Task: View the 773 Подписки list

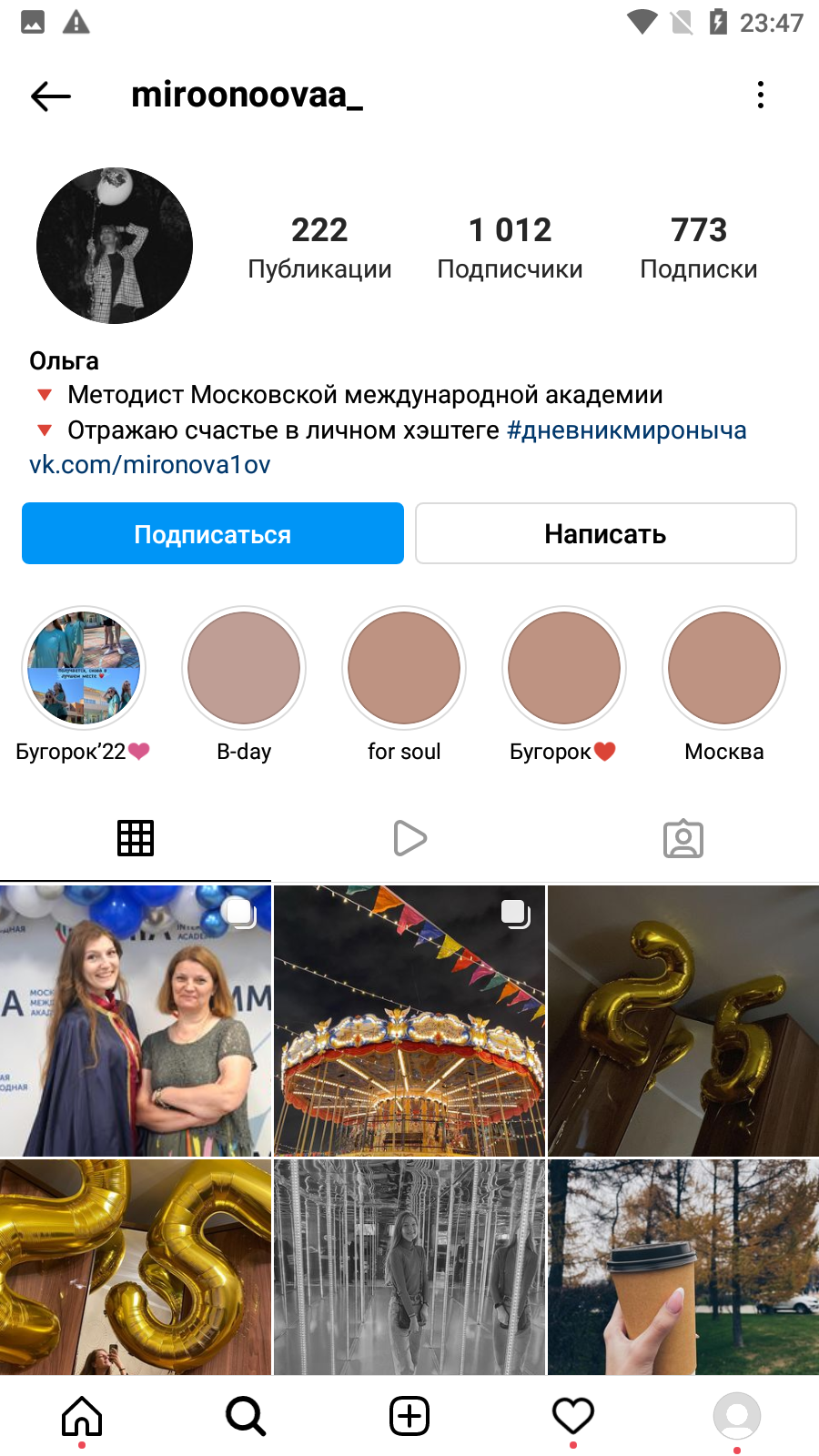Action: 699,248
